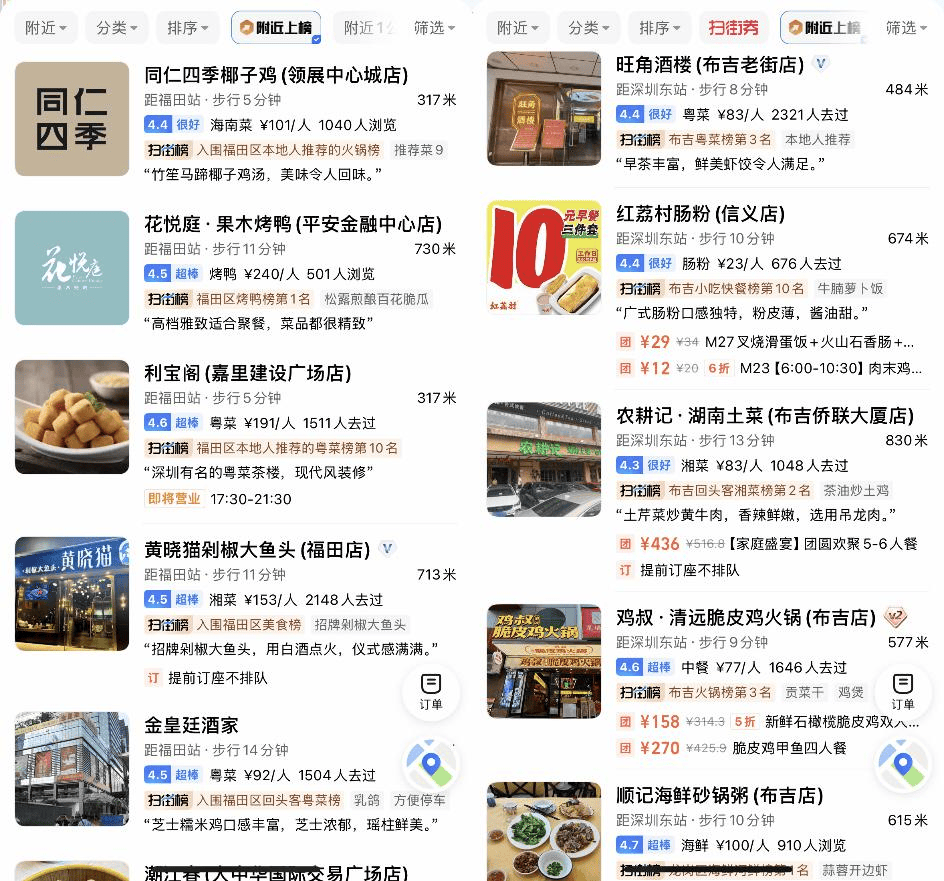Open 鸡叔·清远脆皮鸡火锅 (布吉店) listing

click(746, 617)
